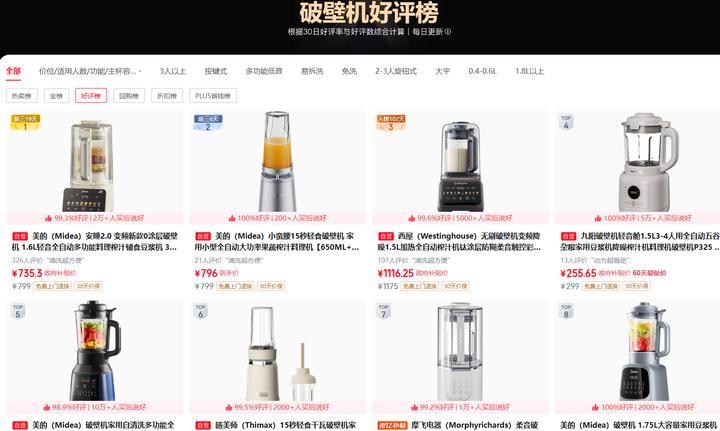This screenshot has width=720, height=431.
Task: Filter by 1.8L以上 capacity
Action: pos(530,71)
